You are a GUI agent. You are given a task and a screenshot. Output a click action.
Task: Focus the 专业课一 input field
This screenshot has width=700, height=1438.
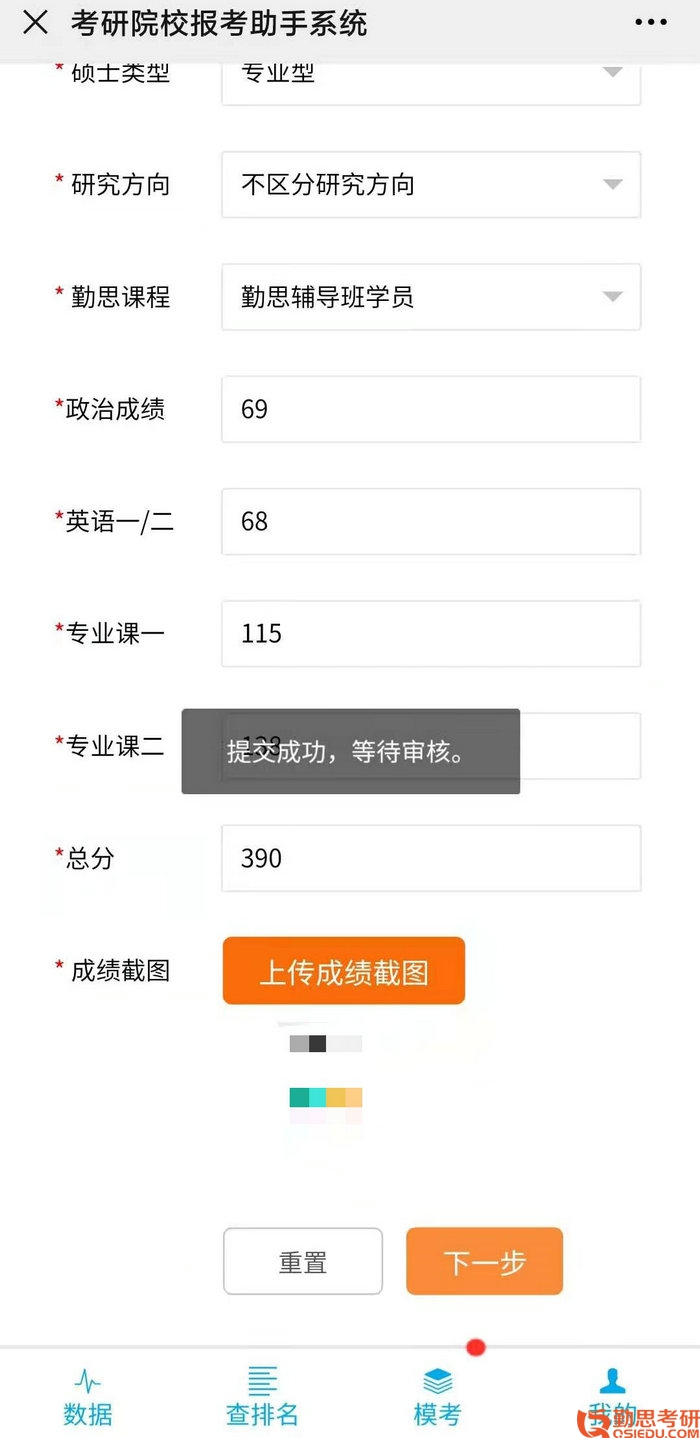pos(431,633)
